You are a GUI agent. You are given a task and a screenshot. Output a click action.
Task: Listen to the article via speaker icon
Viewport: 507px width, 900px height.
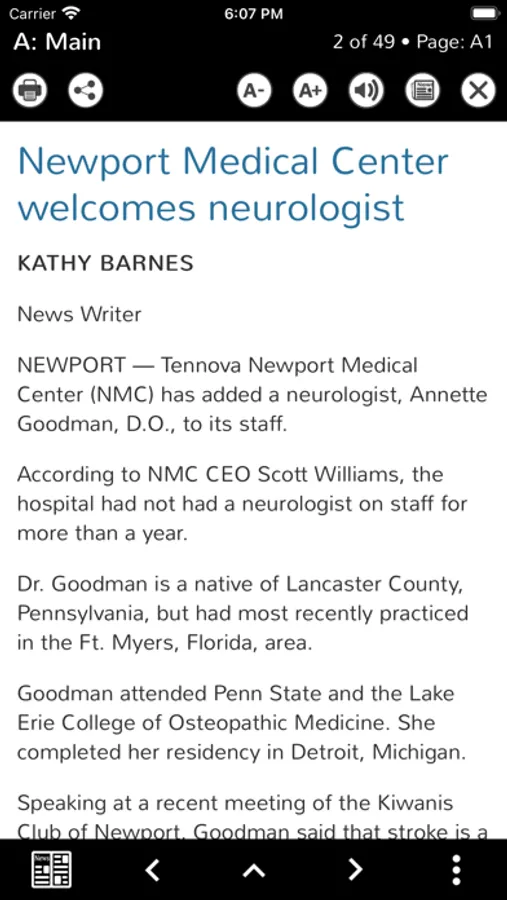(366, 90)
